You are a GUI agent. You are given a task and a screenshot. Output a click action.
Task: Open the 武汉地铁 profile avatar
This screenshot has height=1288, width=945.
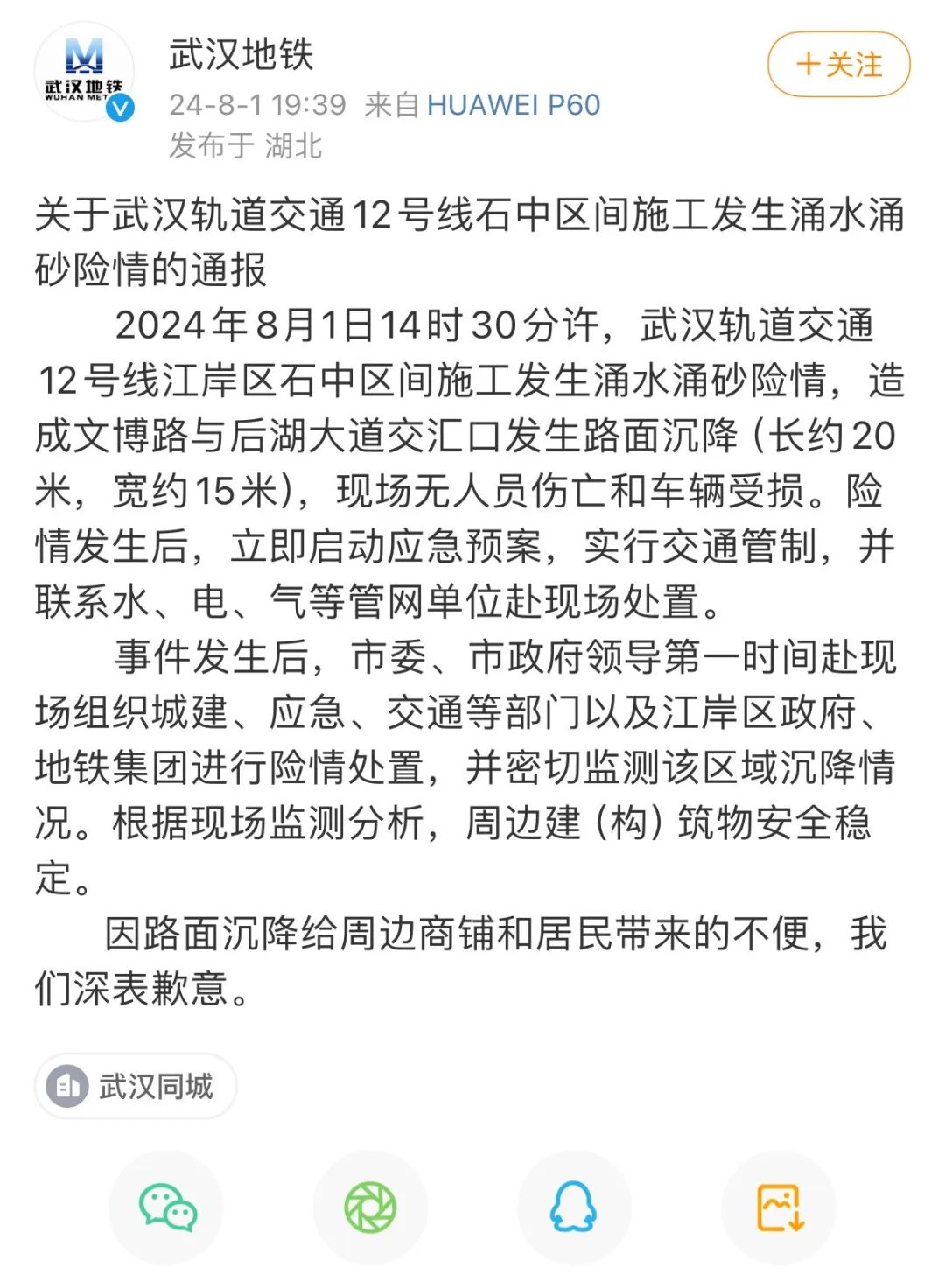point(85,73)
